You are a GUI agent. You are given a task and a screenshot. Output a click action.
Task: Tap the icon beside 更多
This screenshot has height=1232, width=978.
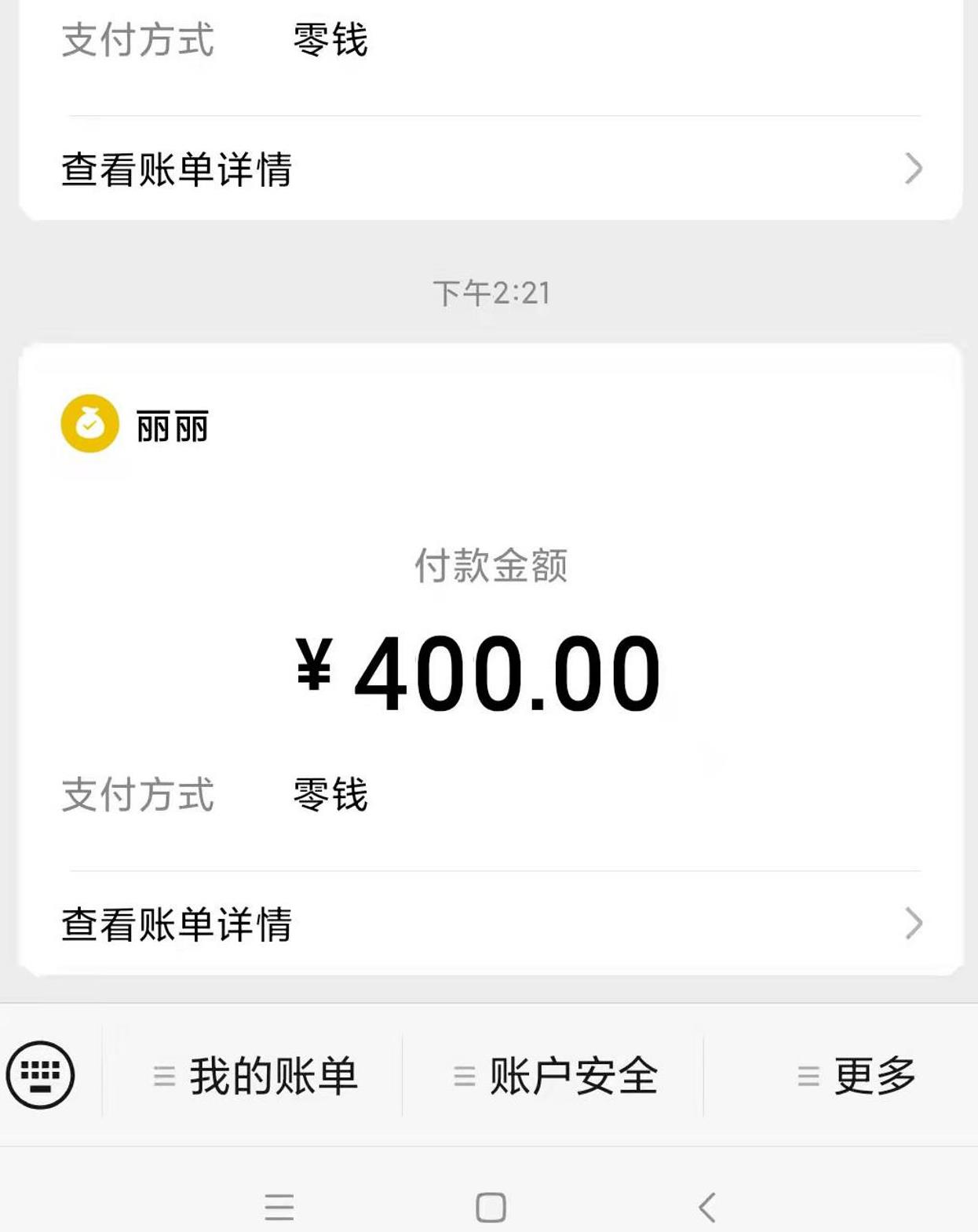[807, 1077]
